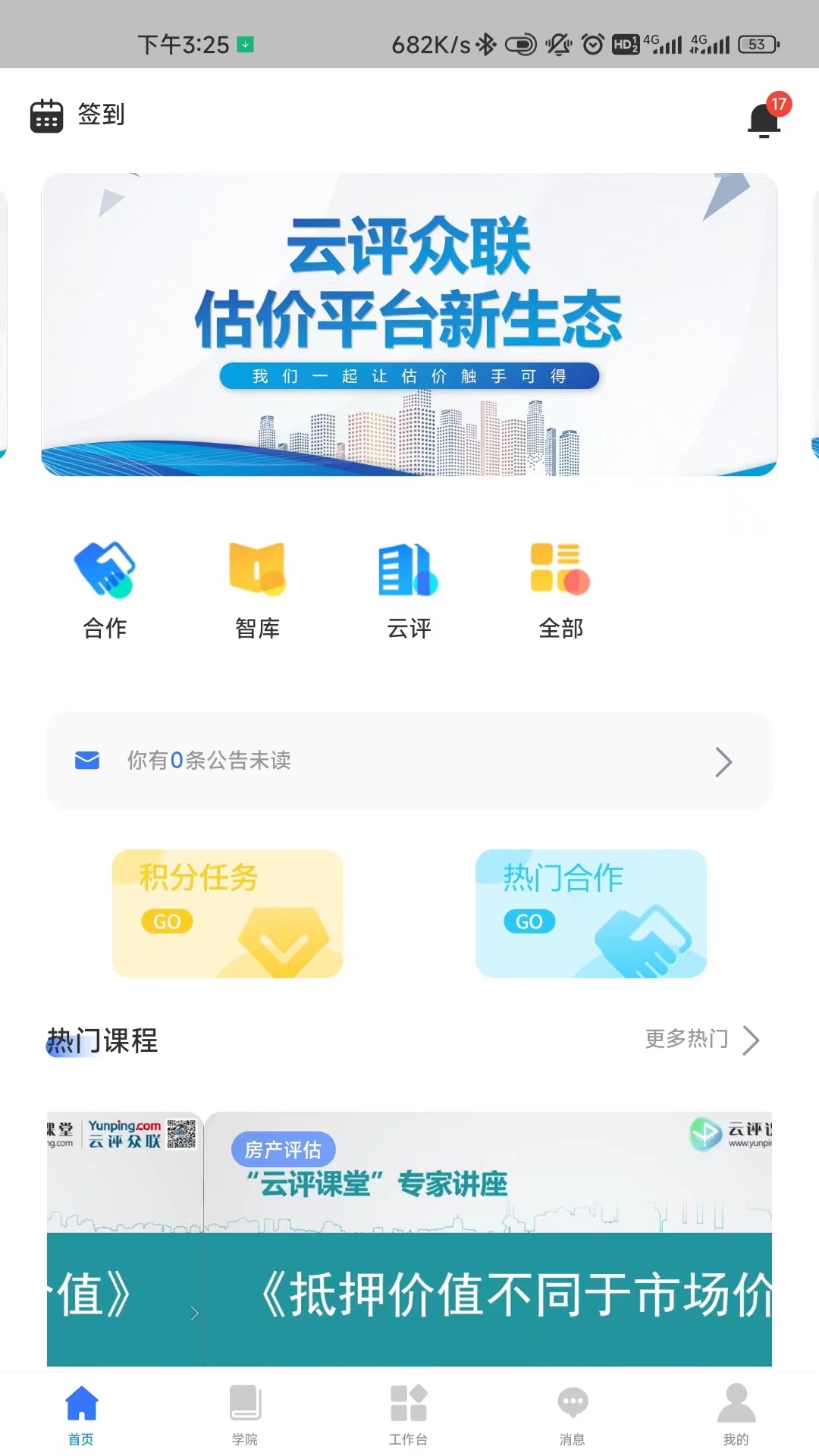The height and width of the screenshot is (1456, 819).
Task: View 更多热门 courses
Action: 701,1040
